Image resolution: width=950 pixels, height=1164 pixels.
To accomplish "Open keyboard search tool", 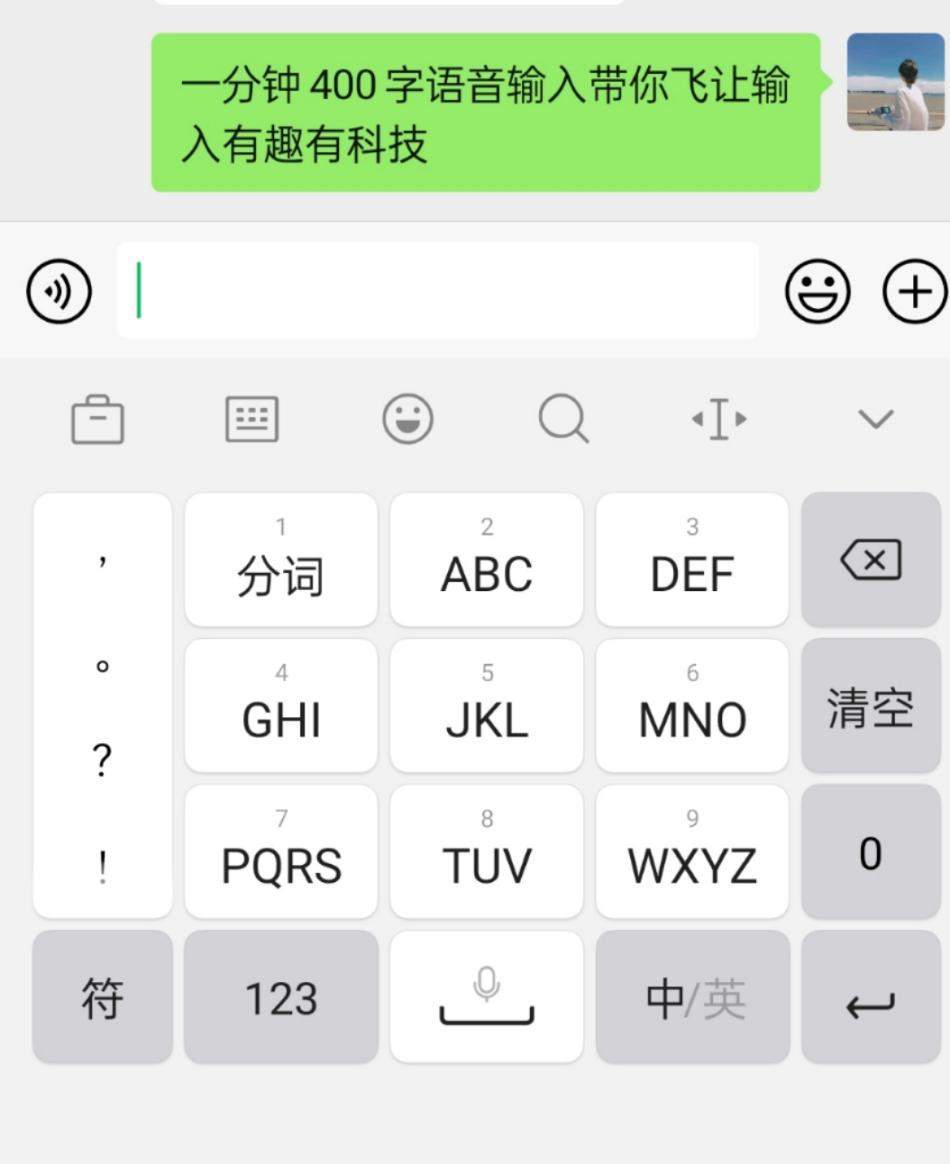I will [563, 419].
